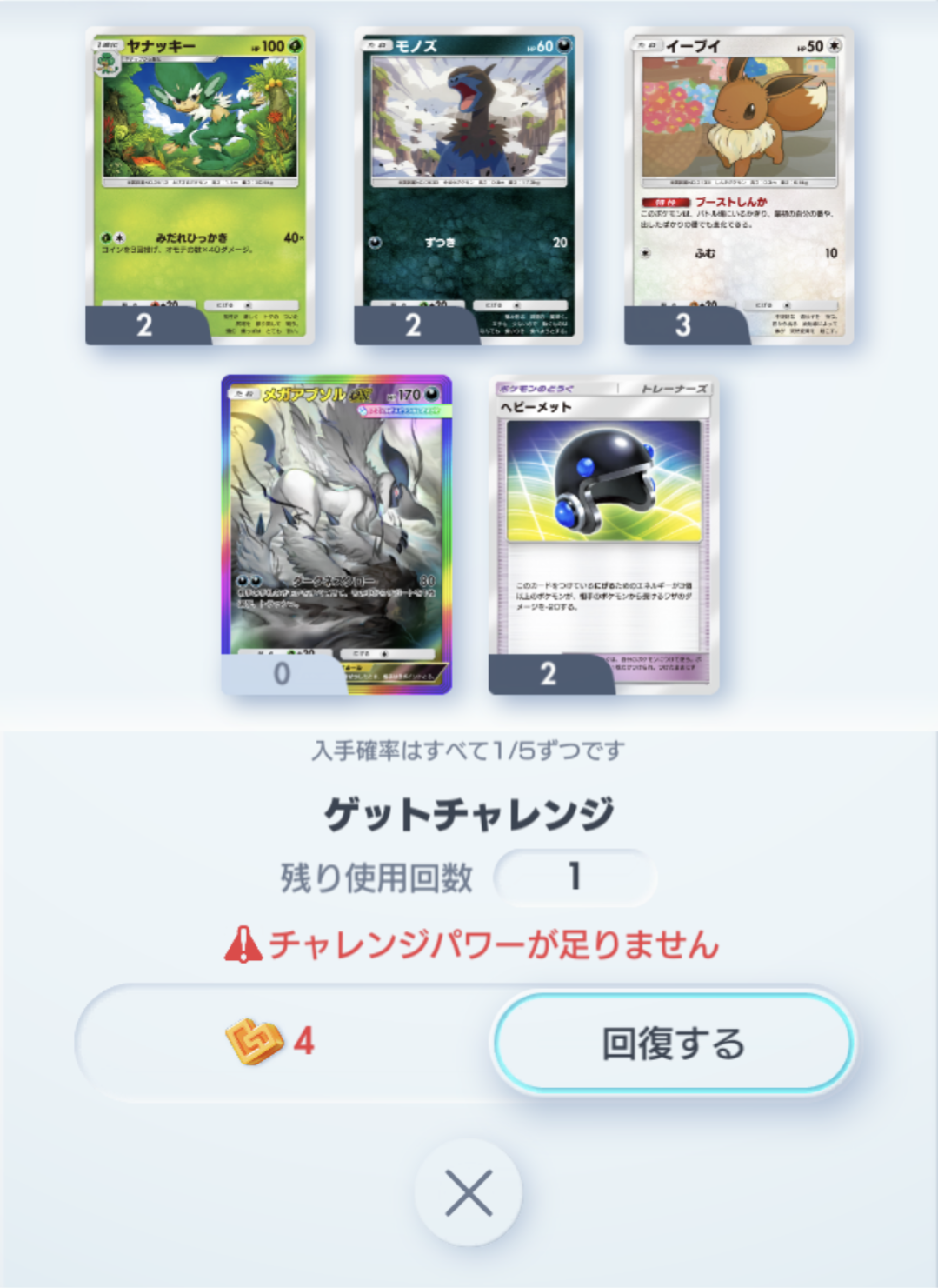Image resolution: width=938 pixels, height=1288 pixels.
Task: Tap the 回復する button
Action: point(672,1043)
